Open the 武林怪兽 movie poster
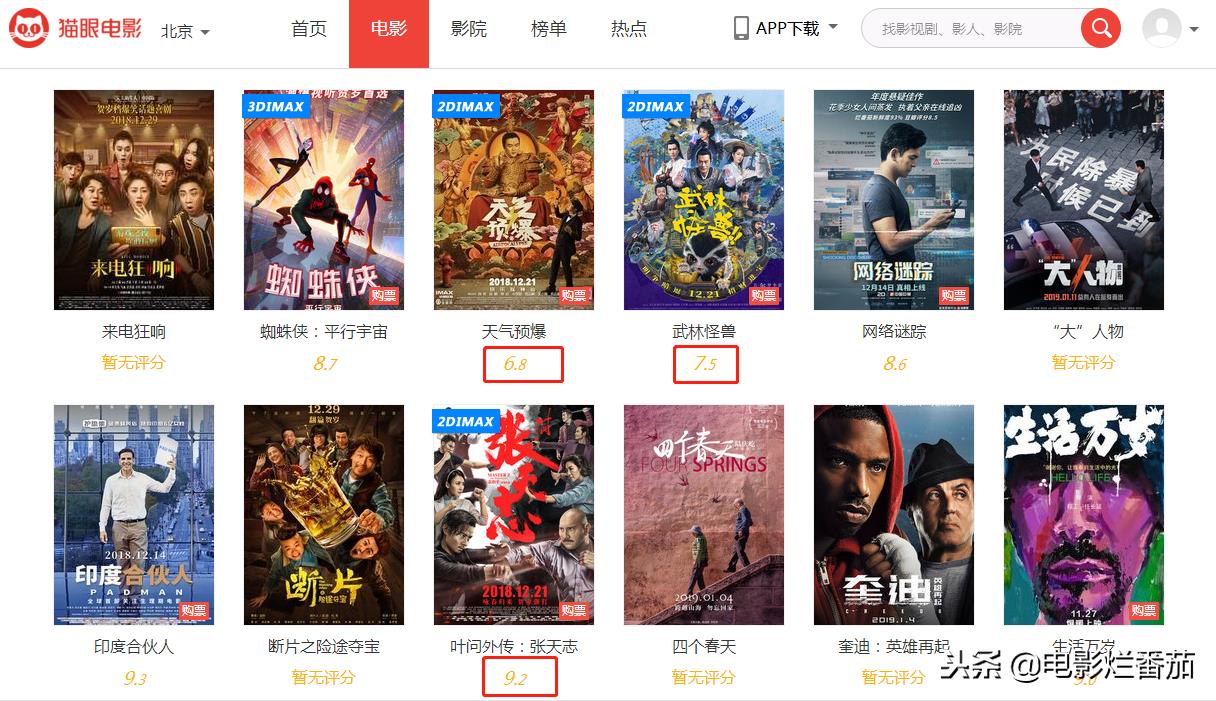The image size is (1216, 701). click(704, 200)
